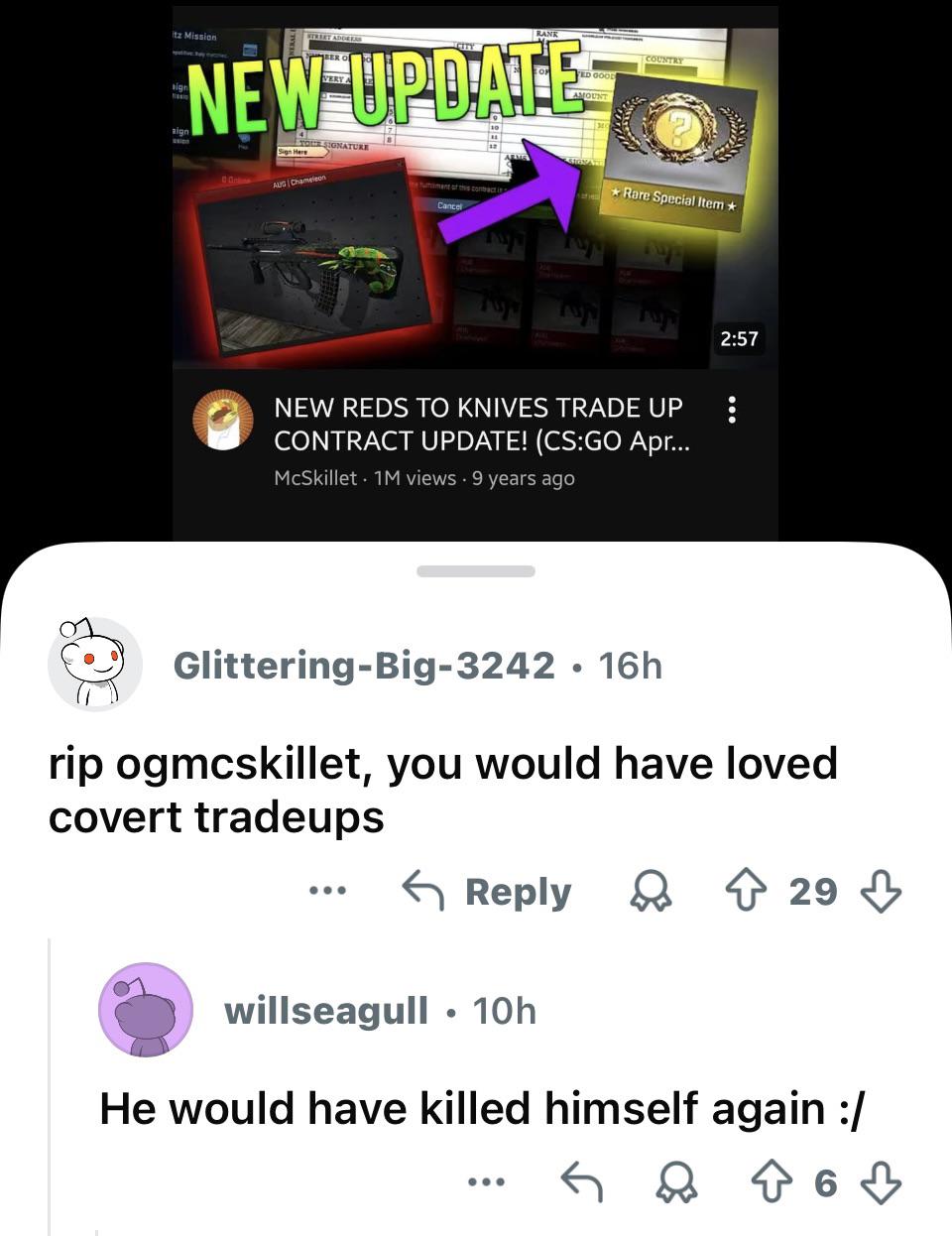Give an award to Glittering-Big-3242's comment
Image resolution: width=952 pixels, height=1236 pixels.
point(652,892)
